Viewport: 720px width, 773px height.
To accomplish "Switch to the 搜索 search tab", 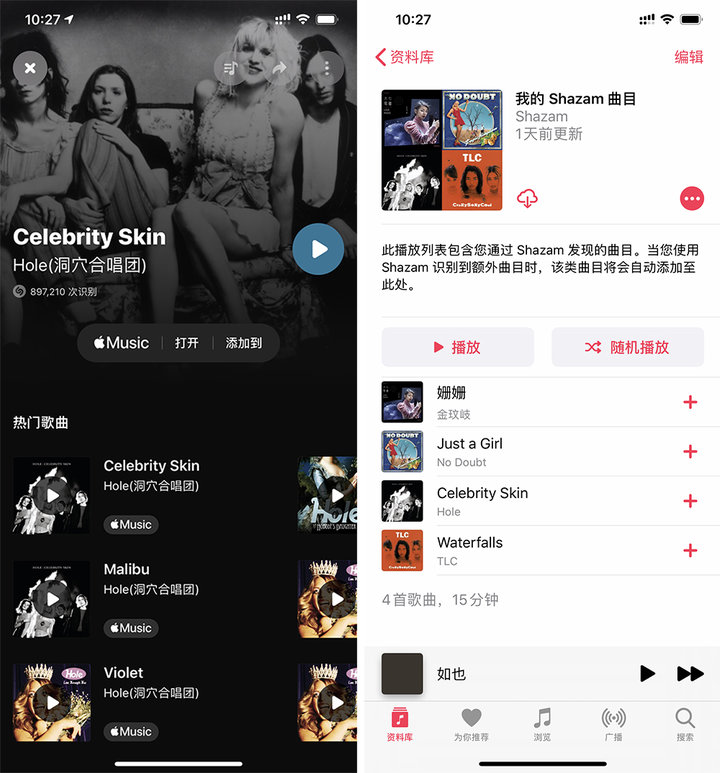I will click(684, 726).
